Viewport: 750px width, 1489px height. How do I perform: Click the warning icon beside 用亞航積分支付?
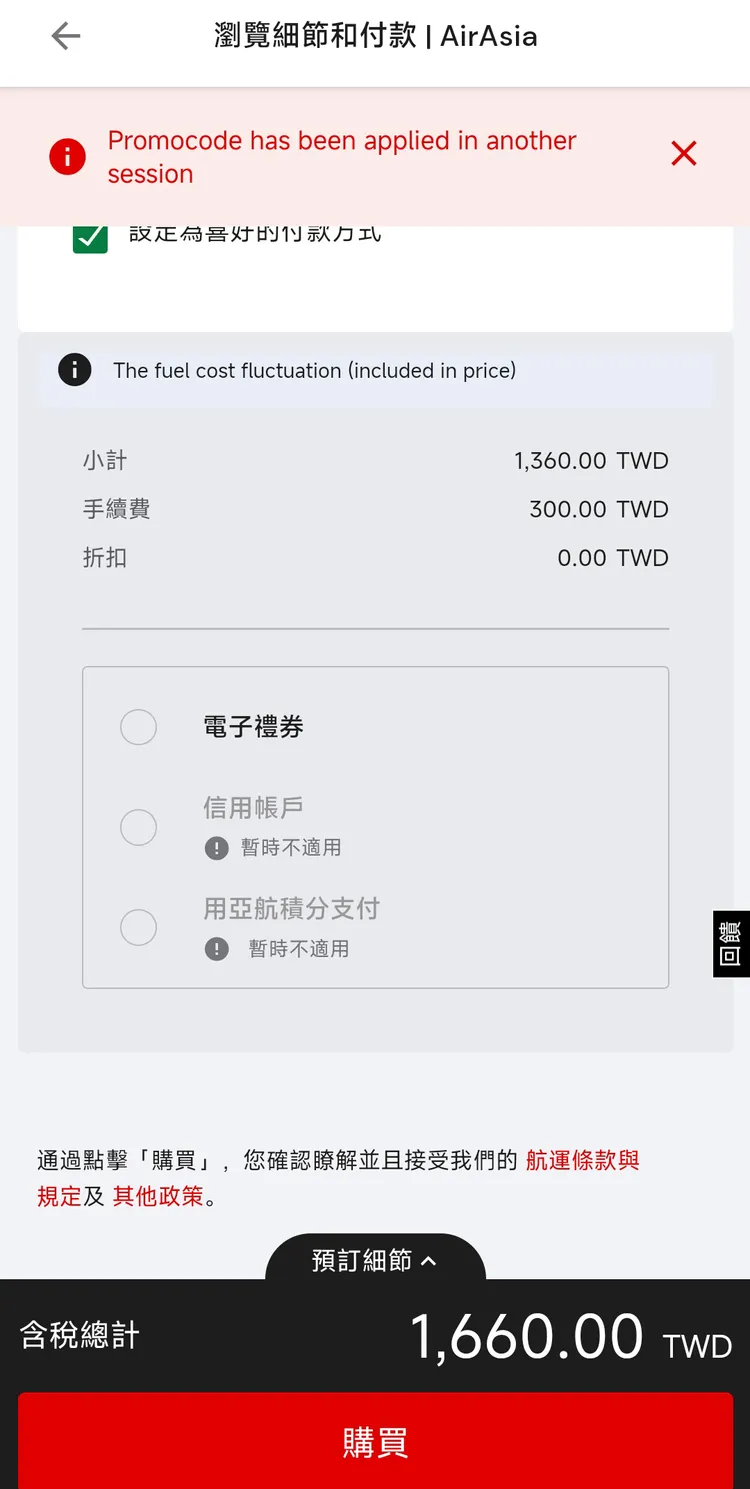217,948
